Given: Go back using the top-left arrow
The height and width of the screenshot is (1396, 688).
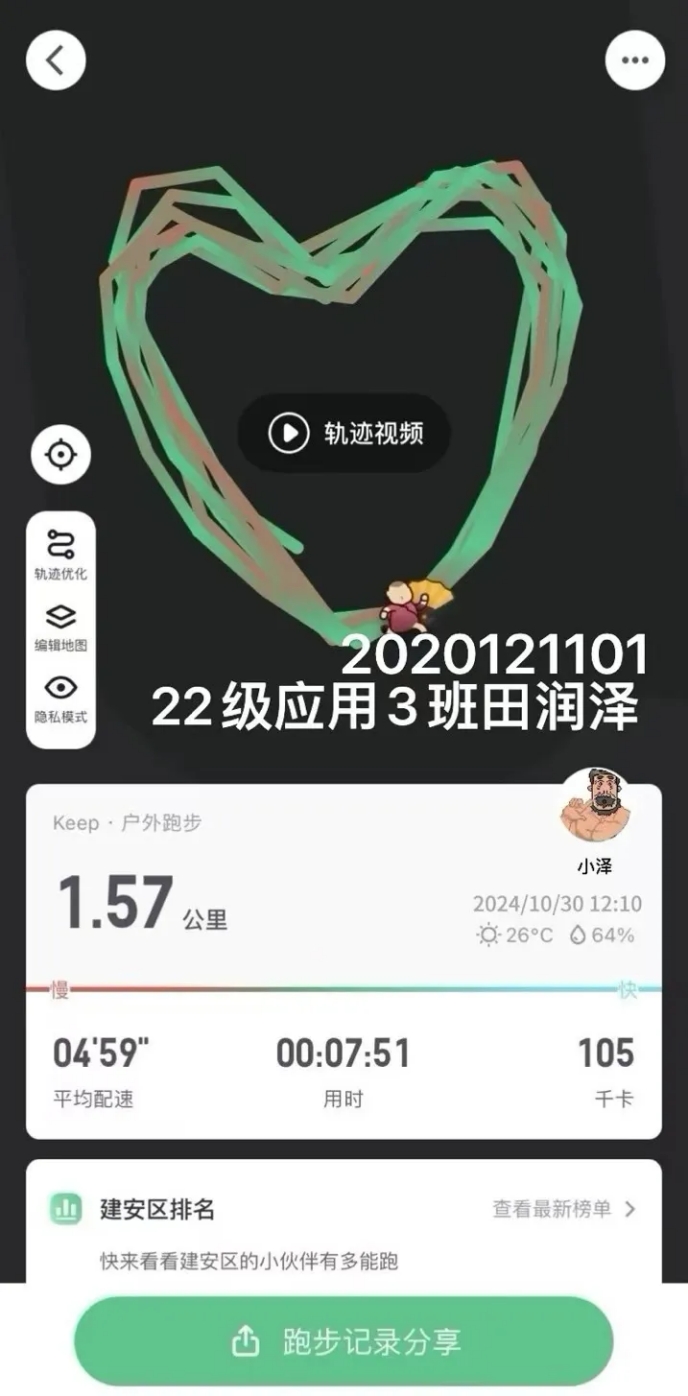Looking at the screenshot, I should 56,60.
